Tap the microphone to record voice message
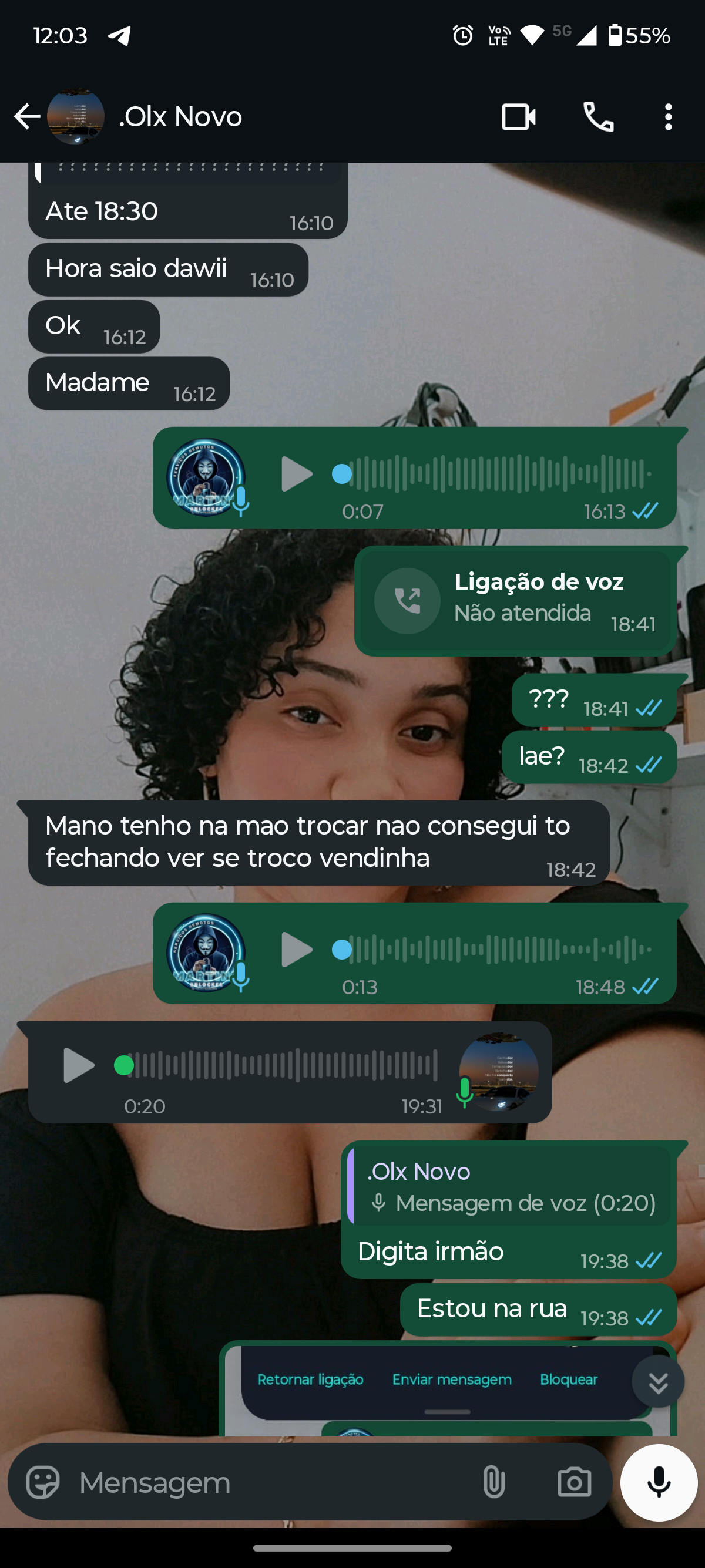Screen dimensions: 705x1568 click(659, 1482)
